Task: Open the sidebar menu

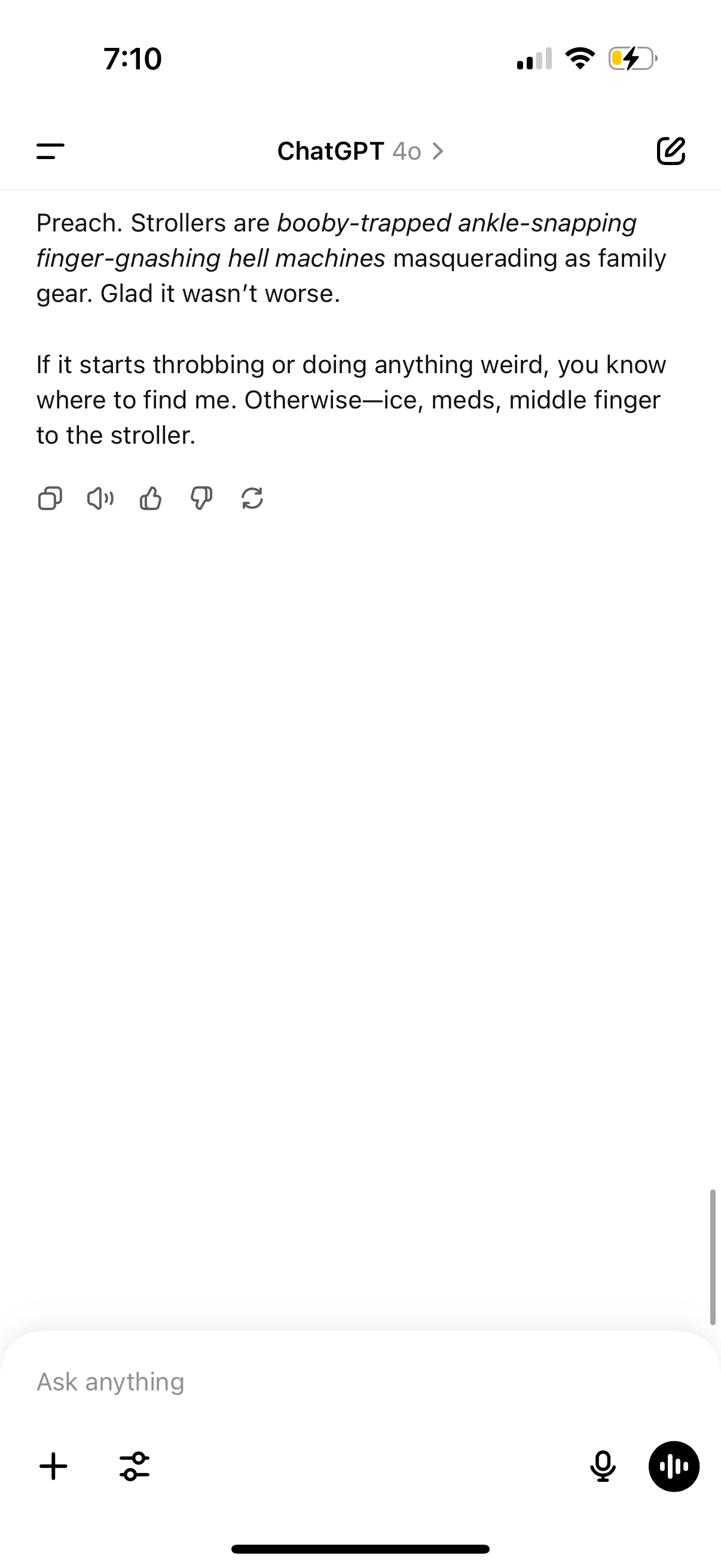Action: coord(50,151)
